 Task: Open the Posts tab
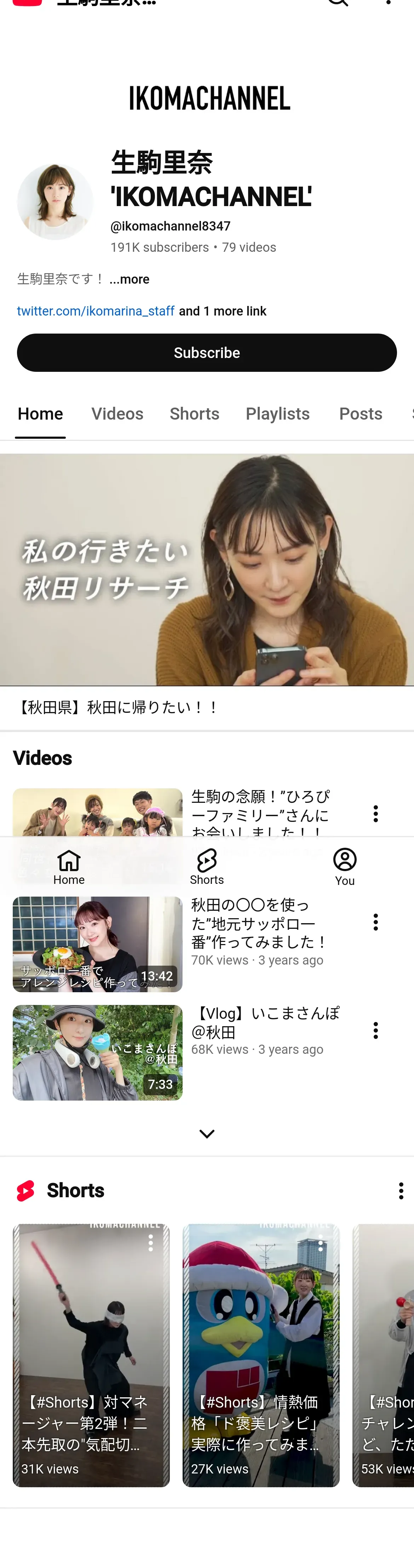point(360,414)
